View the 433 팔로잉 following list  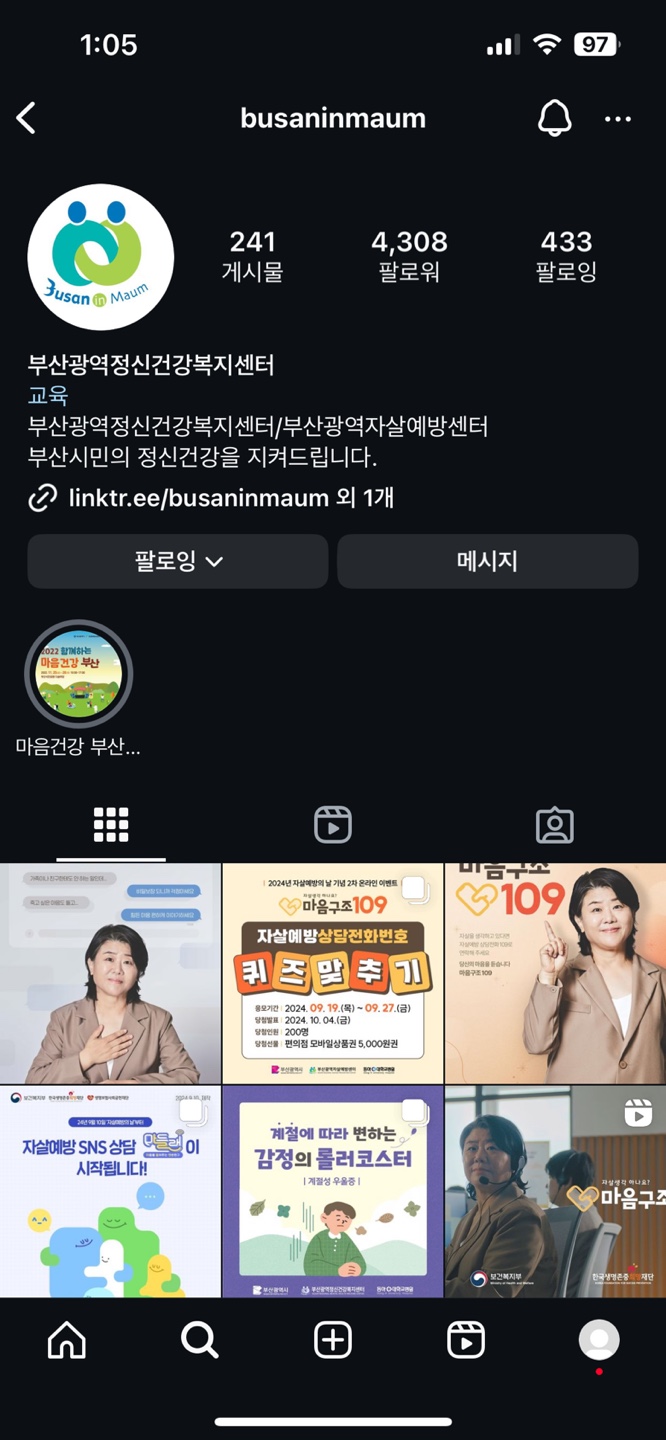click(x=566, y=255)
